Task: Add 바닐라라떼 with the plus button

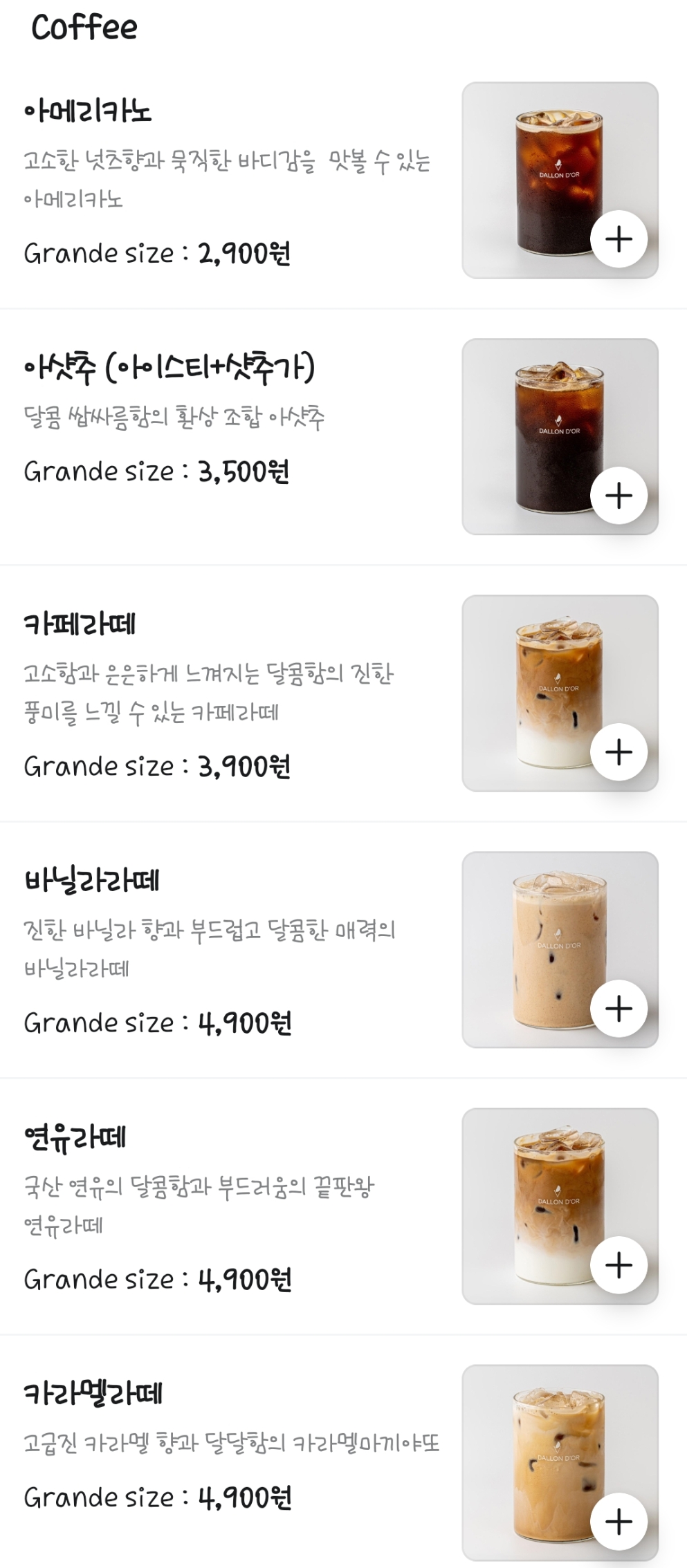Action: pyautogui.click(x=619, y=1009)
